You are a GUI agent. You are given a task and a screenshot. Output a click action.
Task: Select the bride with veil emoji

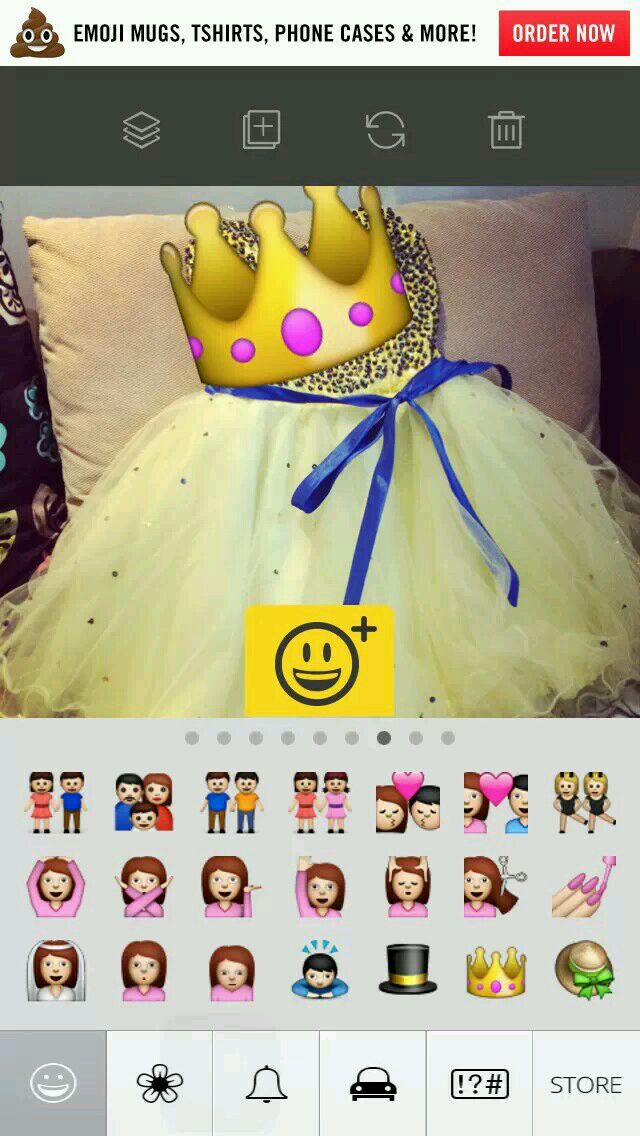(x=55, y=970)
